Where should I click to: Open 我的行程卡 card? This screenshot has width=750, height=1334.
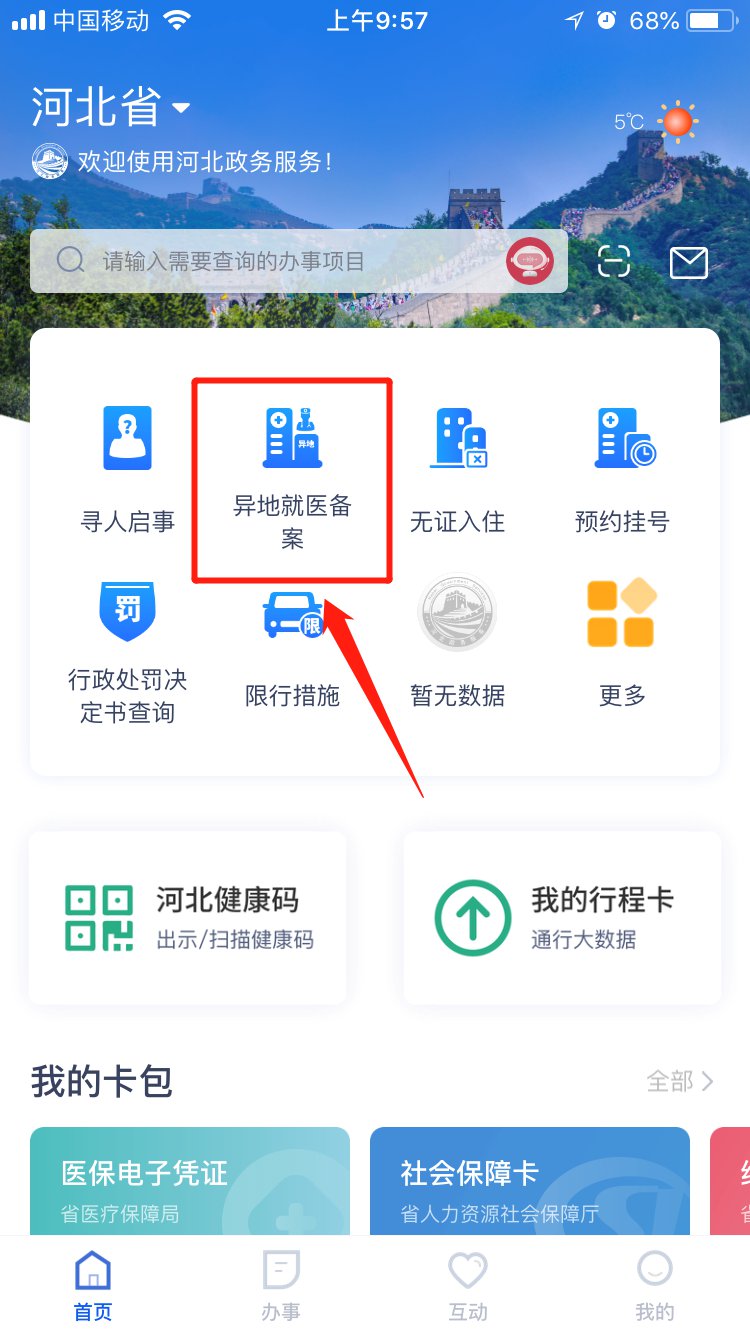pos(562,916)
